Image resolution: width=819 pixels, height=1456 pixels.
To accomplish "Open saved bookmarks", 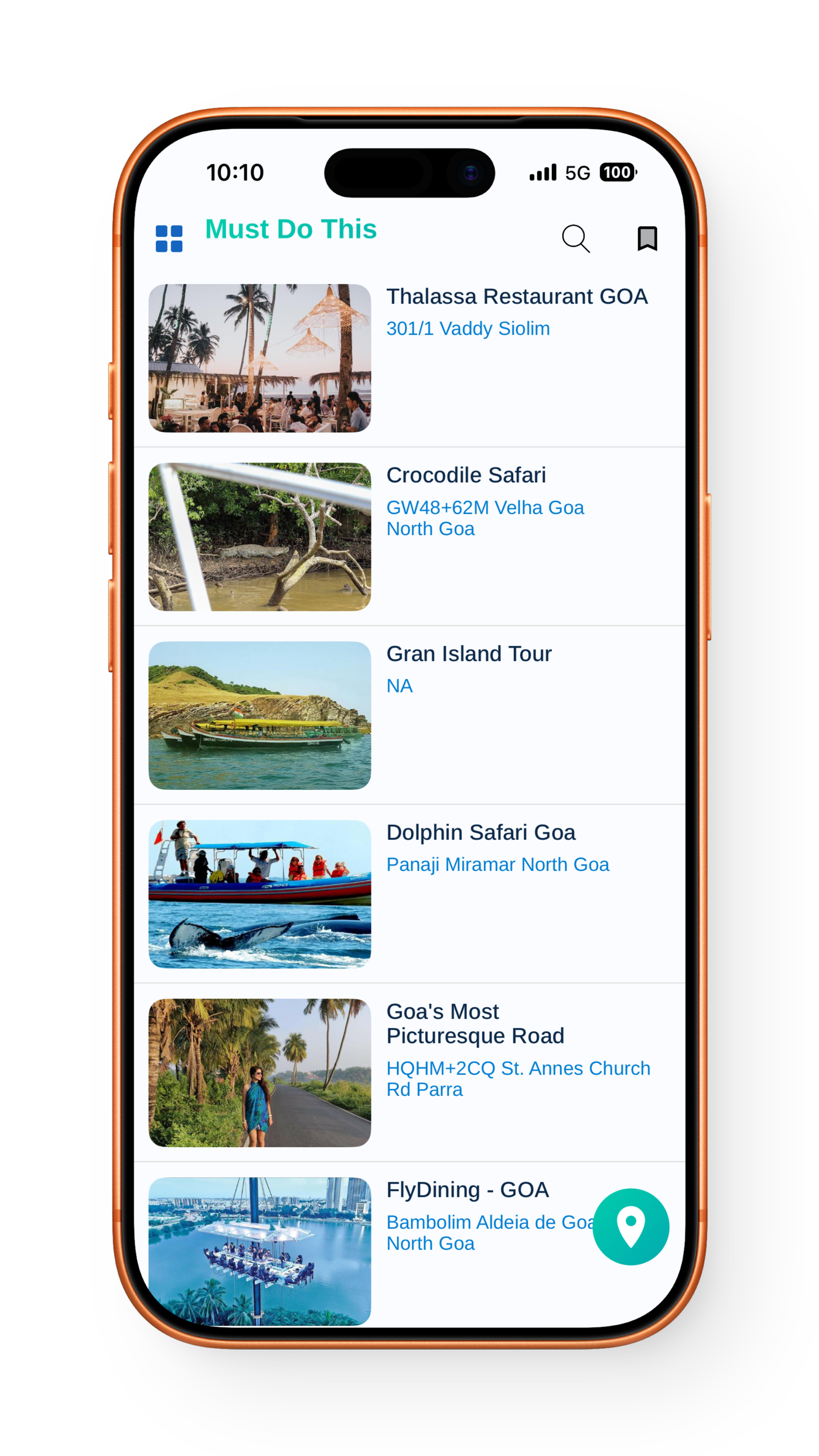I will point(647,238).
